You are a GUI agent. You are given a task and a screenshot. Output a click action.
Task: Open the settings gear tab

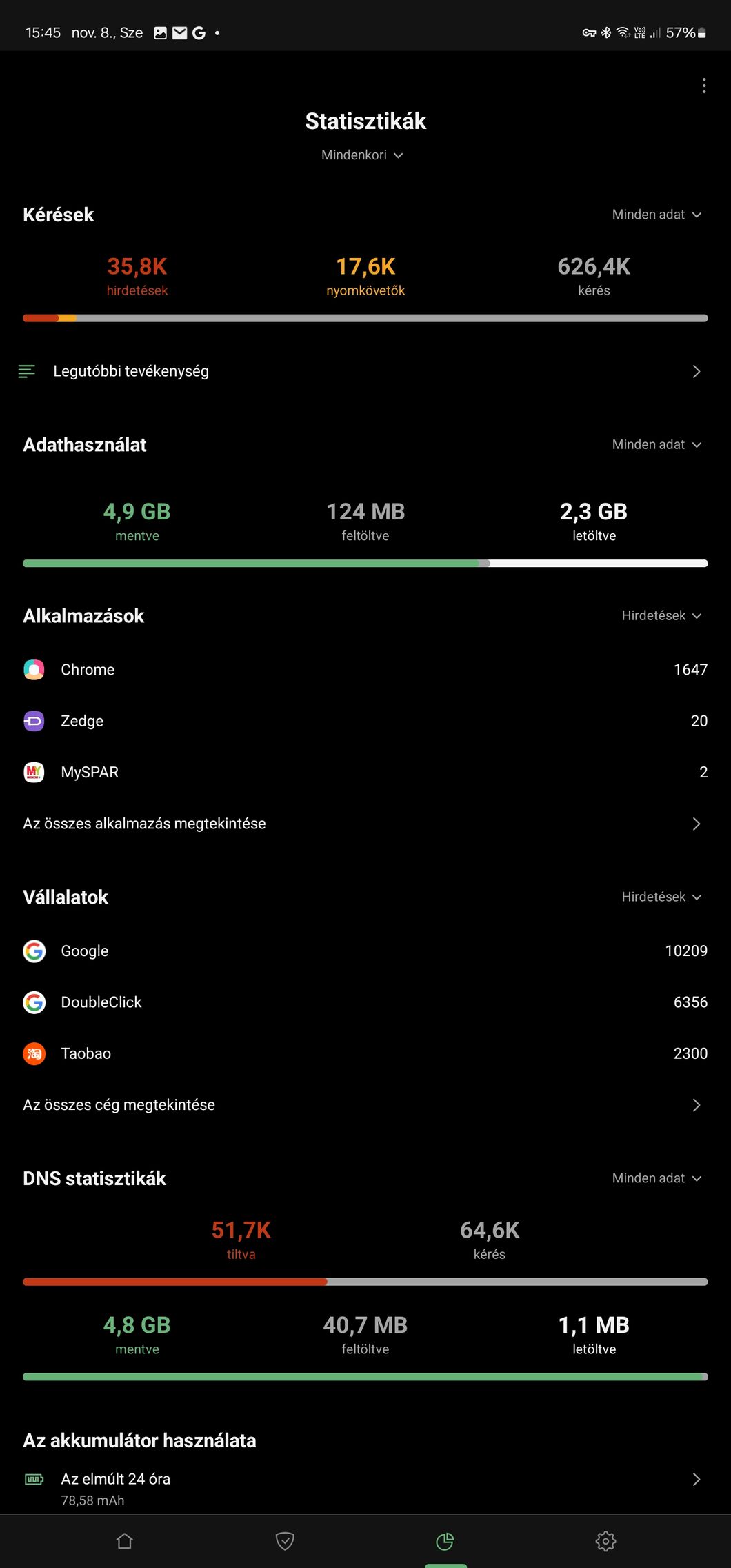click(x=605, y=1540)
